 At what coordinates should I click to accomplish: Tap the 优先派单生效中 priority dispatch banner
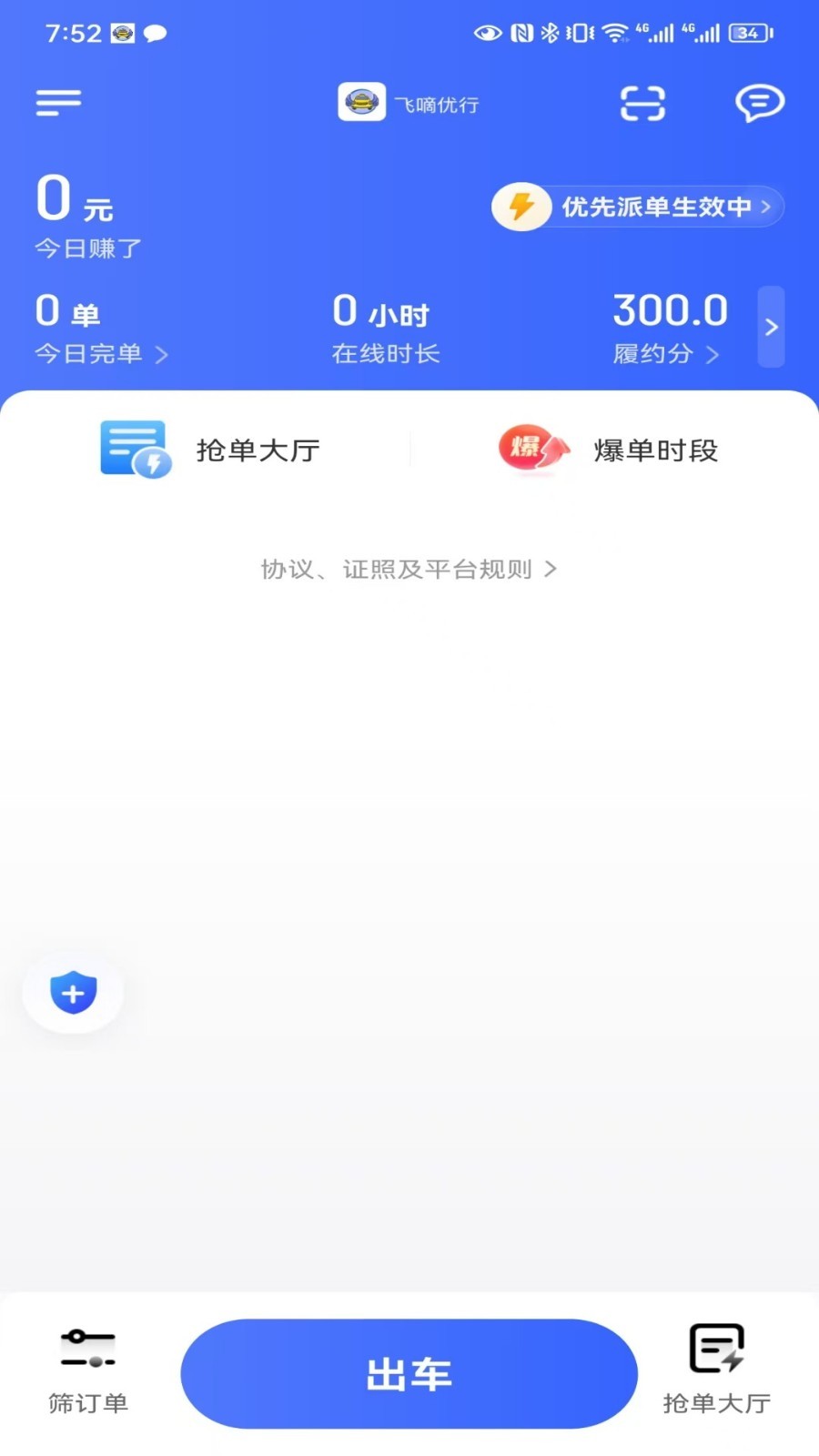(x=637, y=207)
